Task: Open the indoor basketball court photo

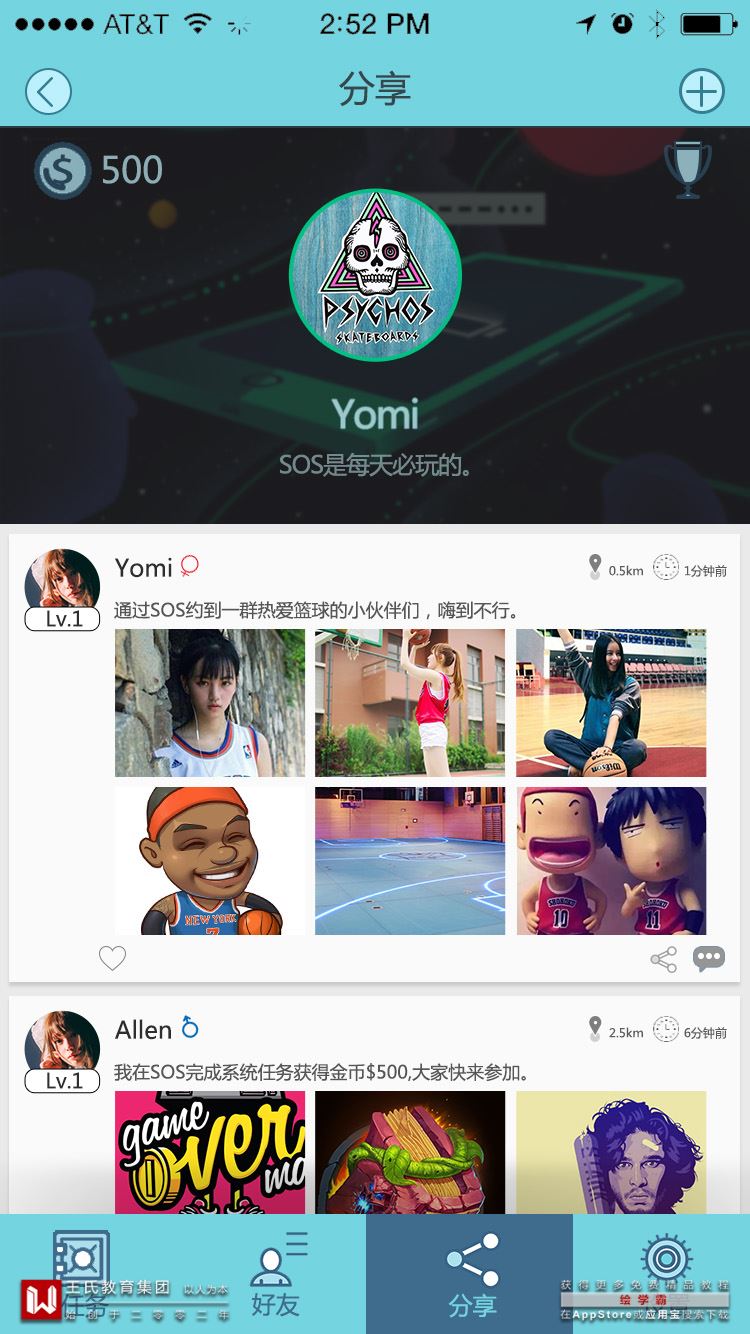Action: [410, 861]
